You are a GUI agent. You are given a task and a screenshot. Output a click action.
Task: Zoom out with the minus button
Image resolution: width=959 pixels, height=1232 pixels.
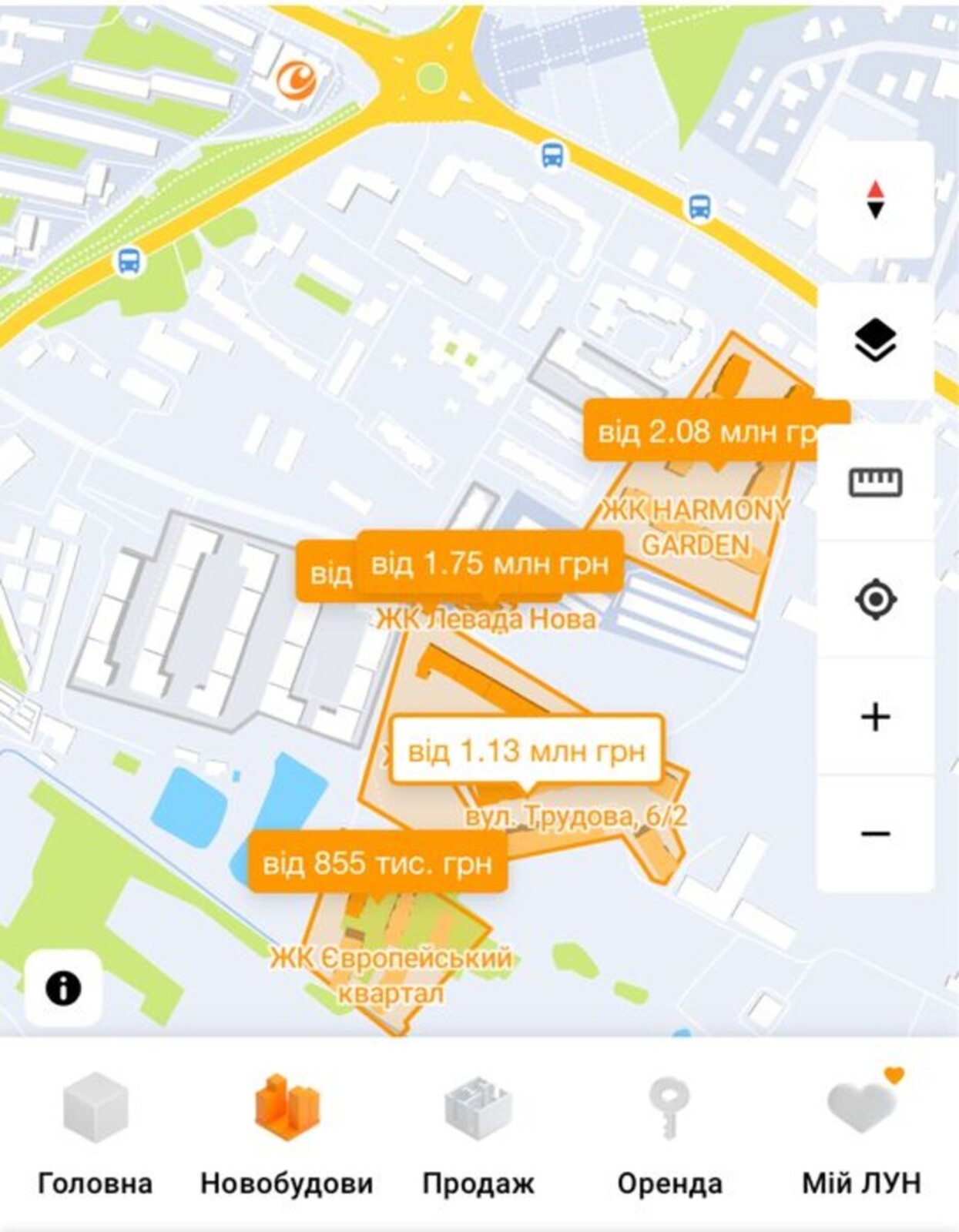(875, 833)
